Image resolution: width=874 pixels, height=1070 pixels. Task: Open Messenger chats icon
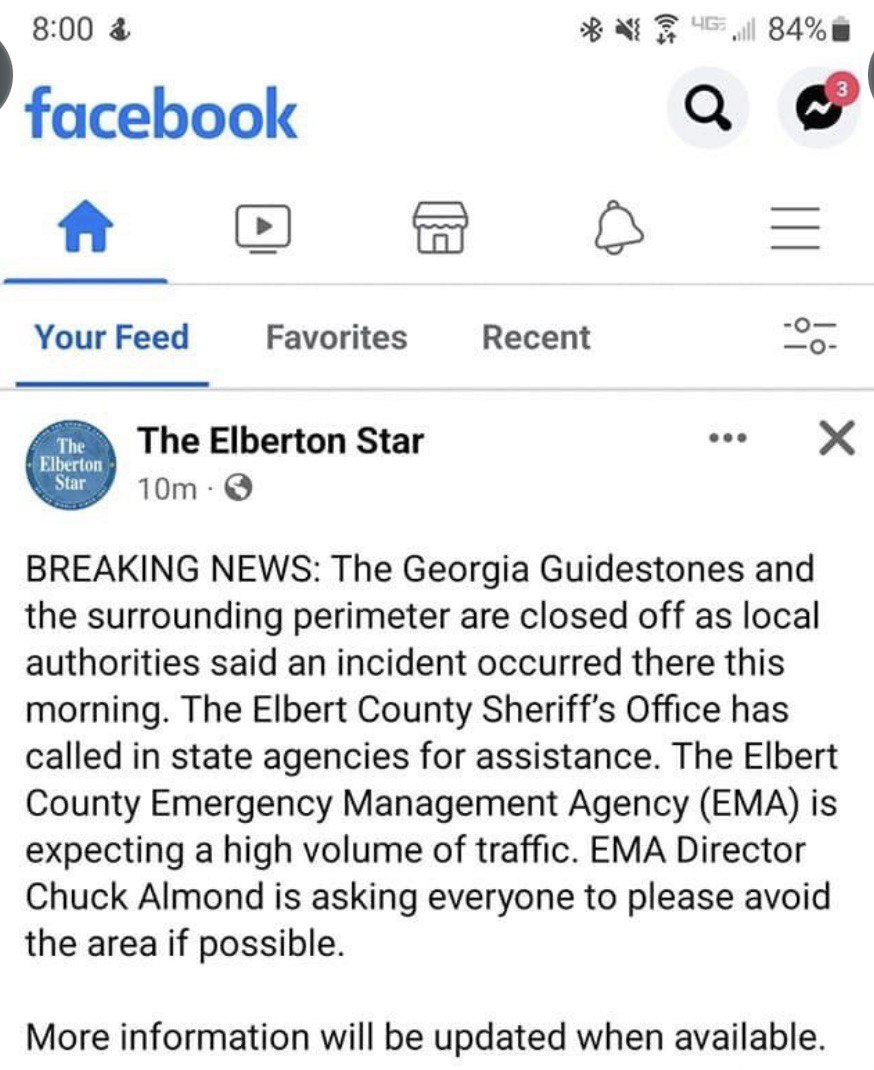[x=818, y=112]
